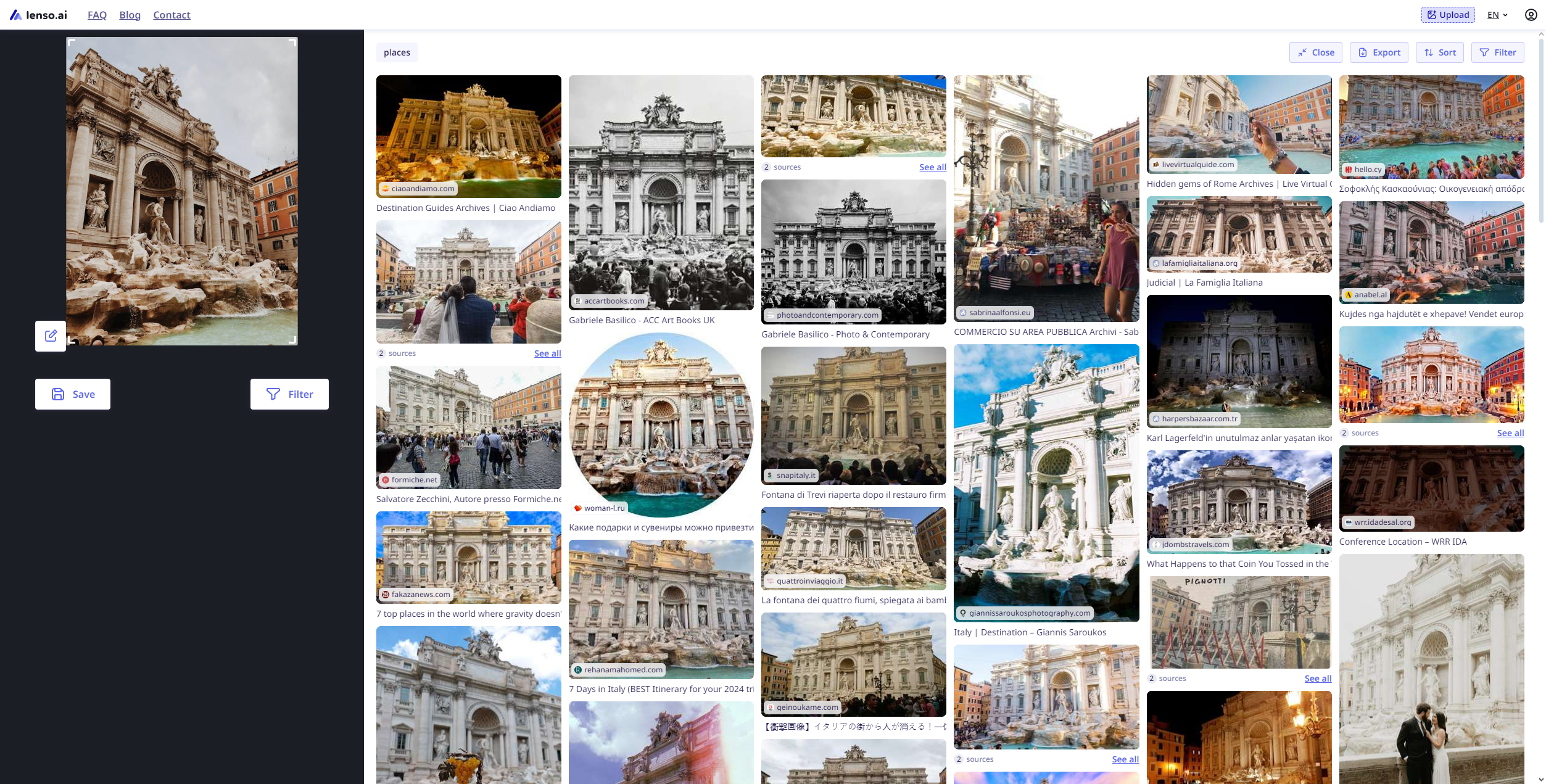This screenshot has width=1546, height=784.
Task: Open the woman-l.ru circular fountain image
Action: click(x=661, y=424)
